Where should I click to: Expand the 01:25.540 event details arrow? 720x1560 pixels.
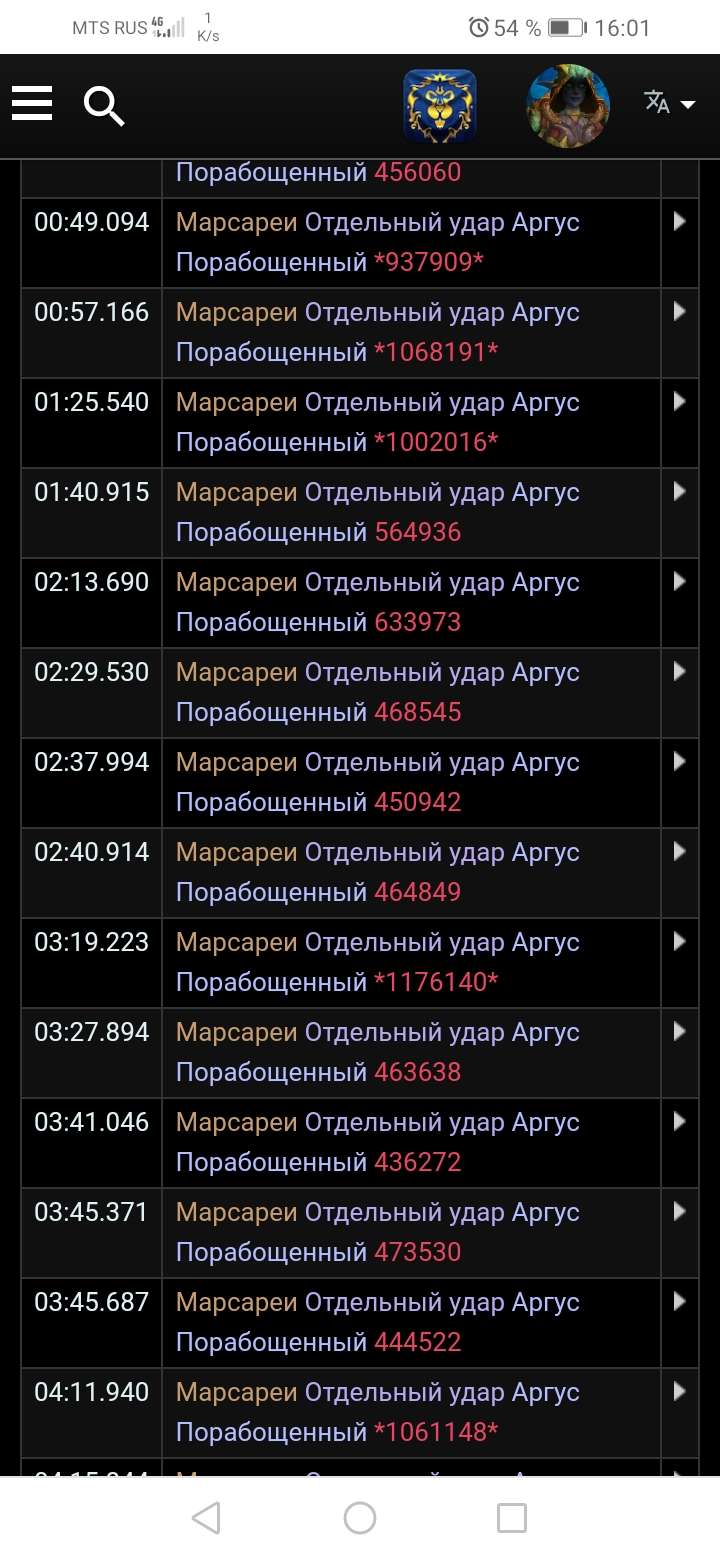click(x=680, y=402)
